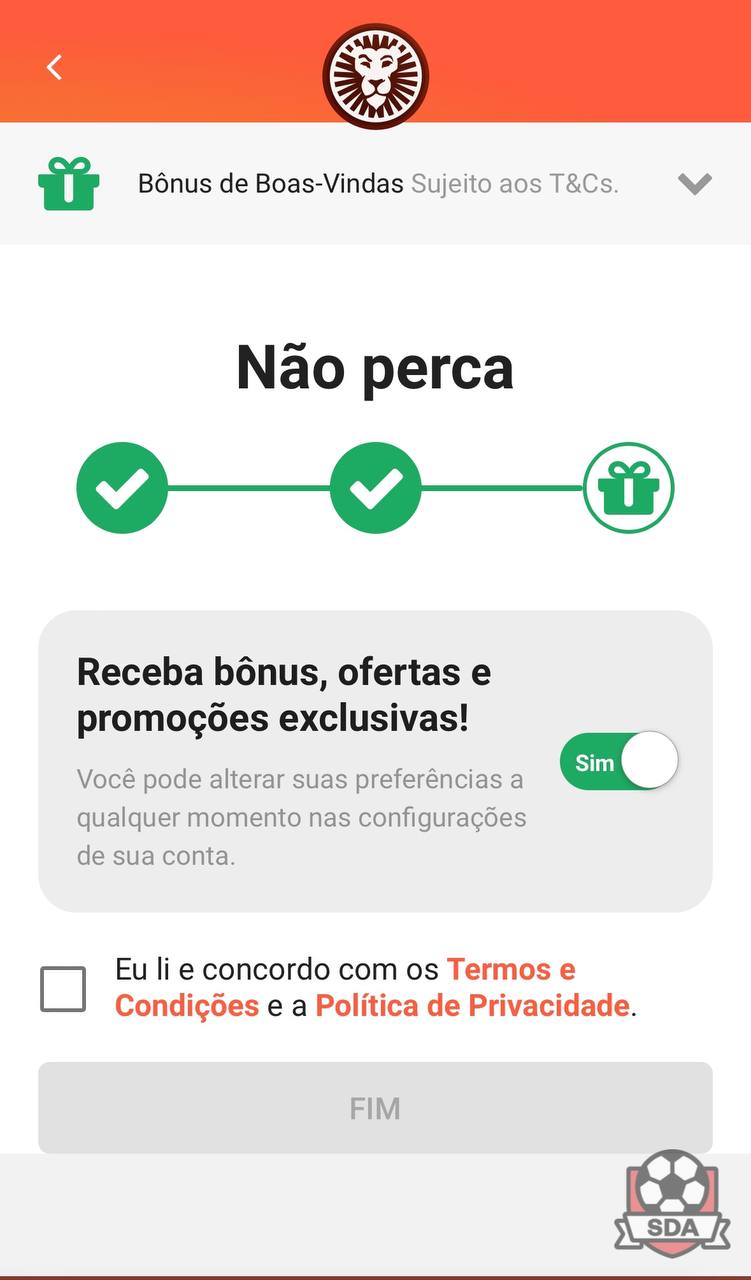Open the Termos e Condições link

pos(345,987)
